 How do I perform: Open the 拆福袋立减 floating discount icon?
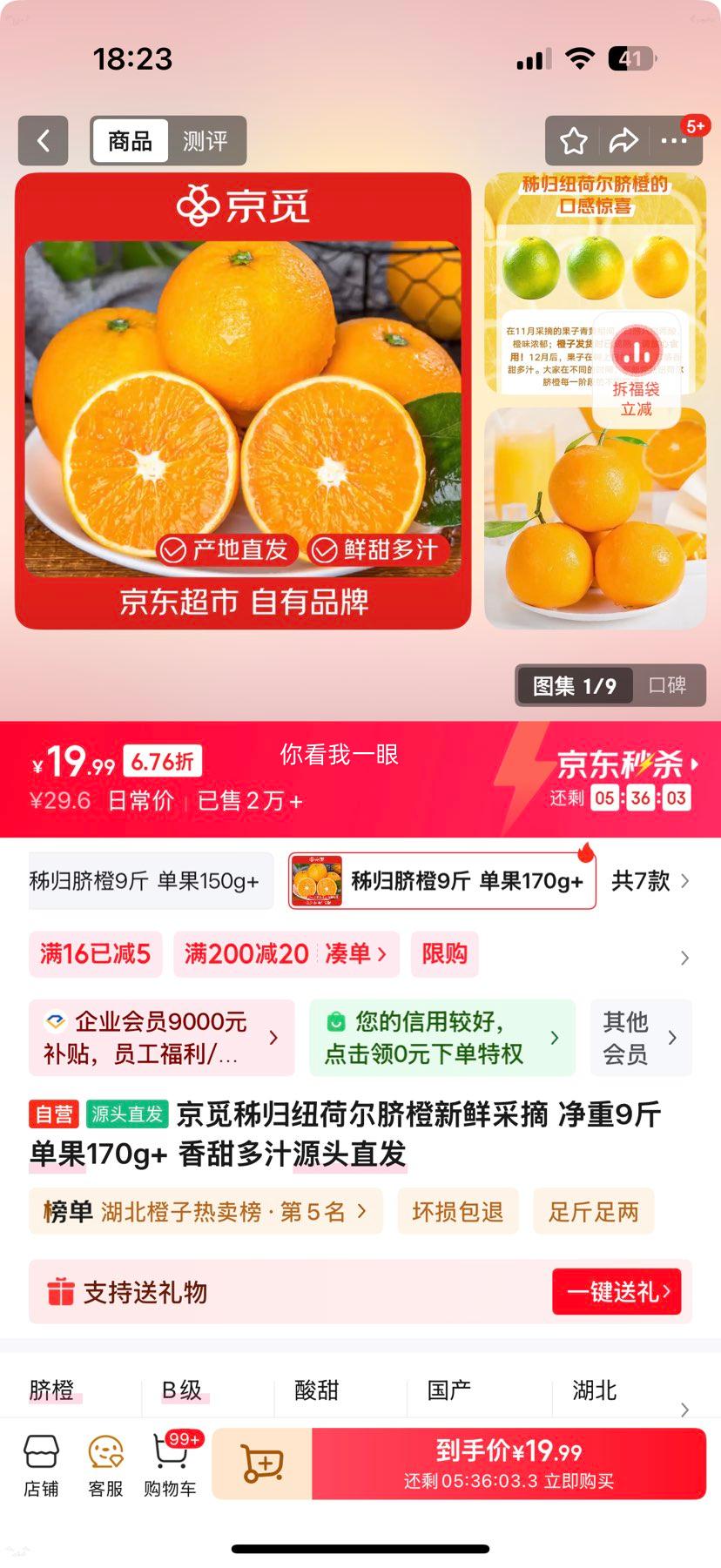coord(635,366)
